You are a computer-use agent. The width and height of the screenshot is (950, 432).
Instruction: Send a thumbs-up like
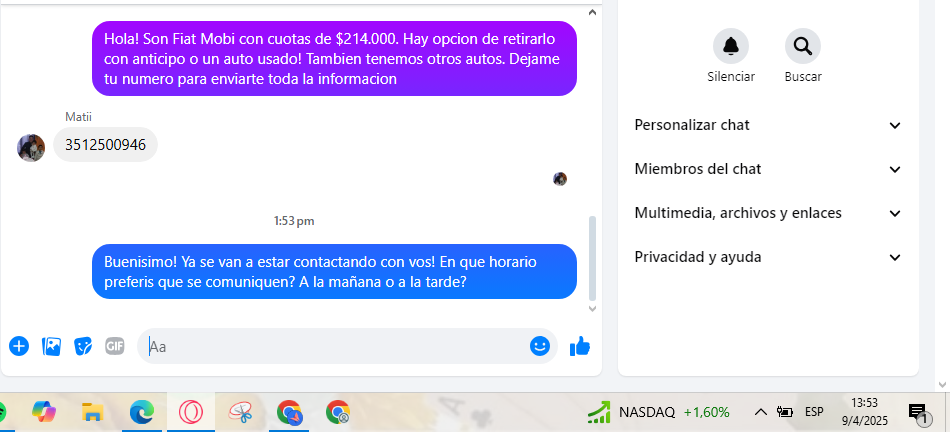click(x=580, y=346)
